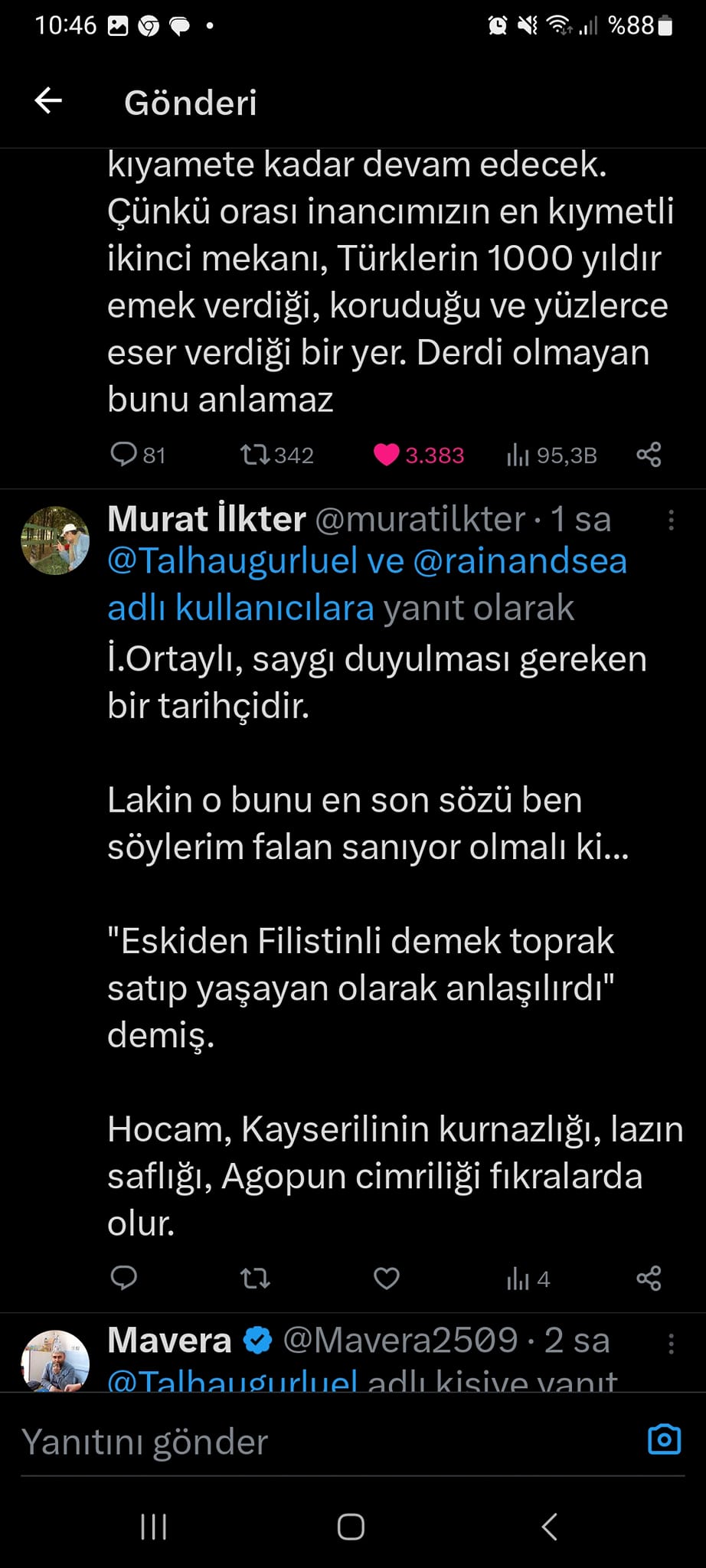Viewport: 706px width, 1568px height.
Task: Tap the Gönderi header title
Action: point(191,103)
